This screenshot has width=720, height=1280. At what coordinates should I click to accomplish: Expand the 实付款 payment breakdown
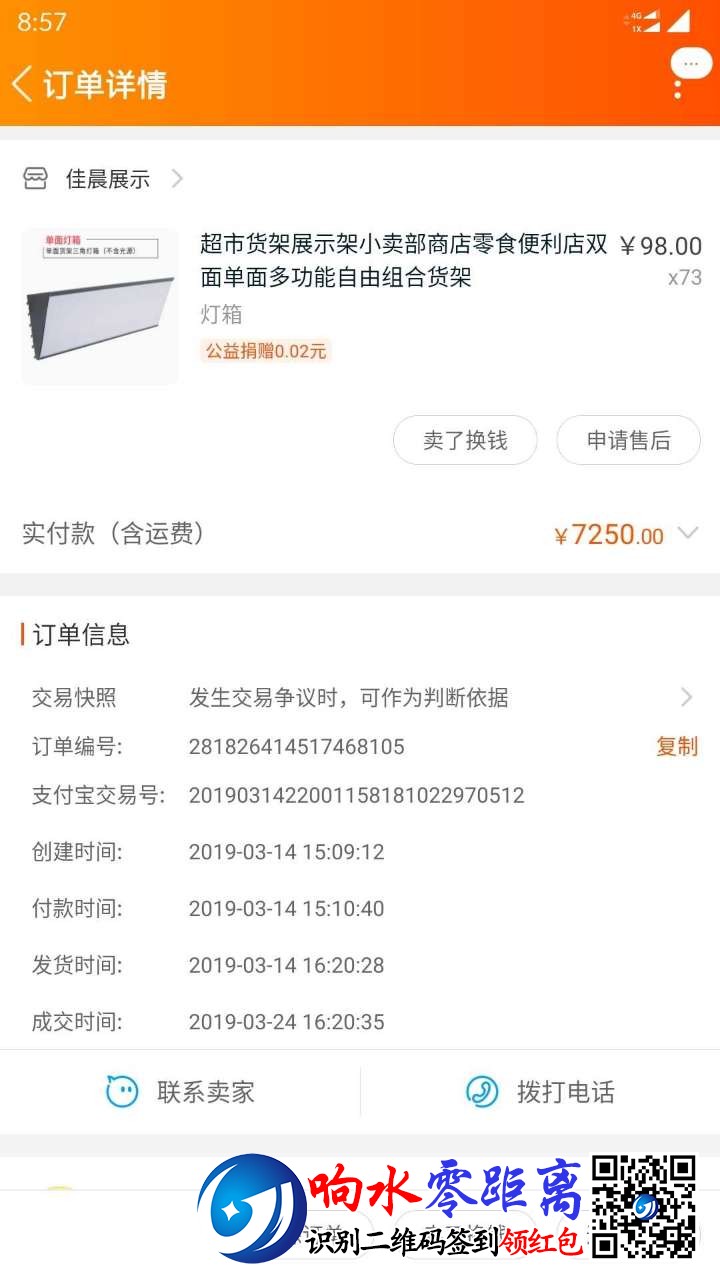[x=687, y=533]
